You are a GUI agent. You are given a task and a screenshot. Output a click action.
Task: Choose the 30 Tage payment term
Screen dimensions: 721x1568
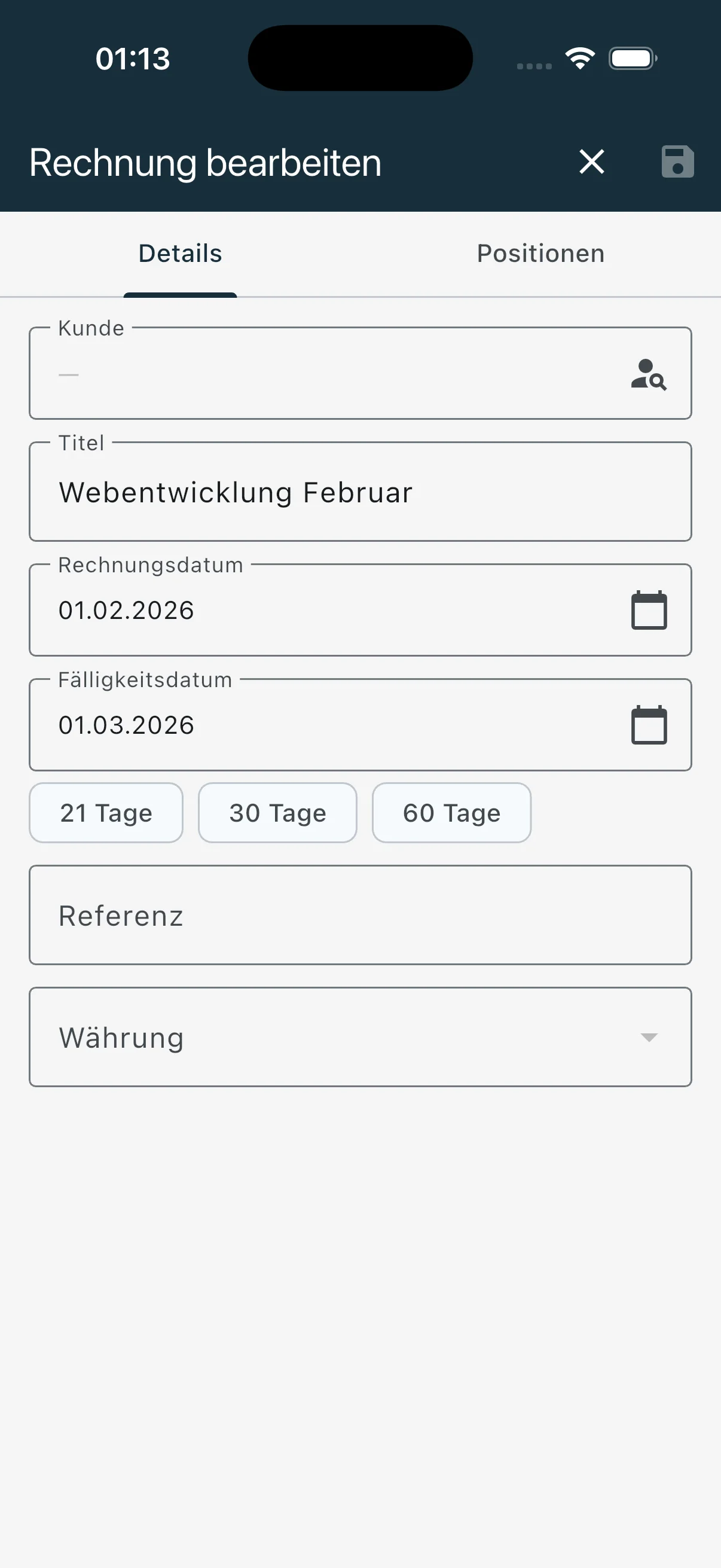click(x=277, y=813)
